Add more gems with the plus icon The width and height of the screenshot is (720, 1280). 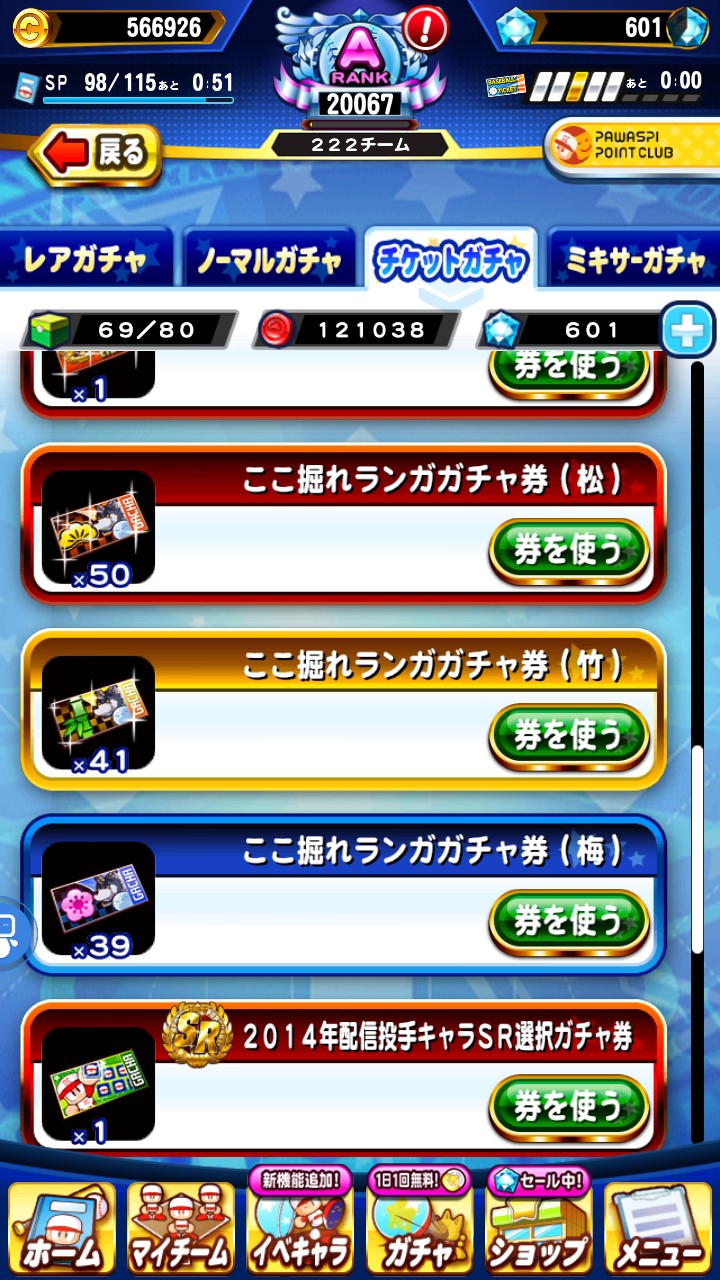688,330
